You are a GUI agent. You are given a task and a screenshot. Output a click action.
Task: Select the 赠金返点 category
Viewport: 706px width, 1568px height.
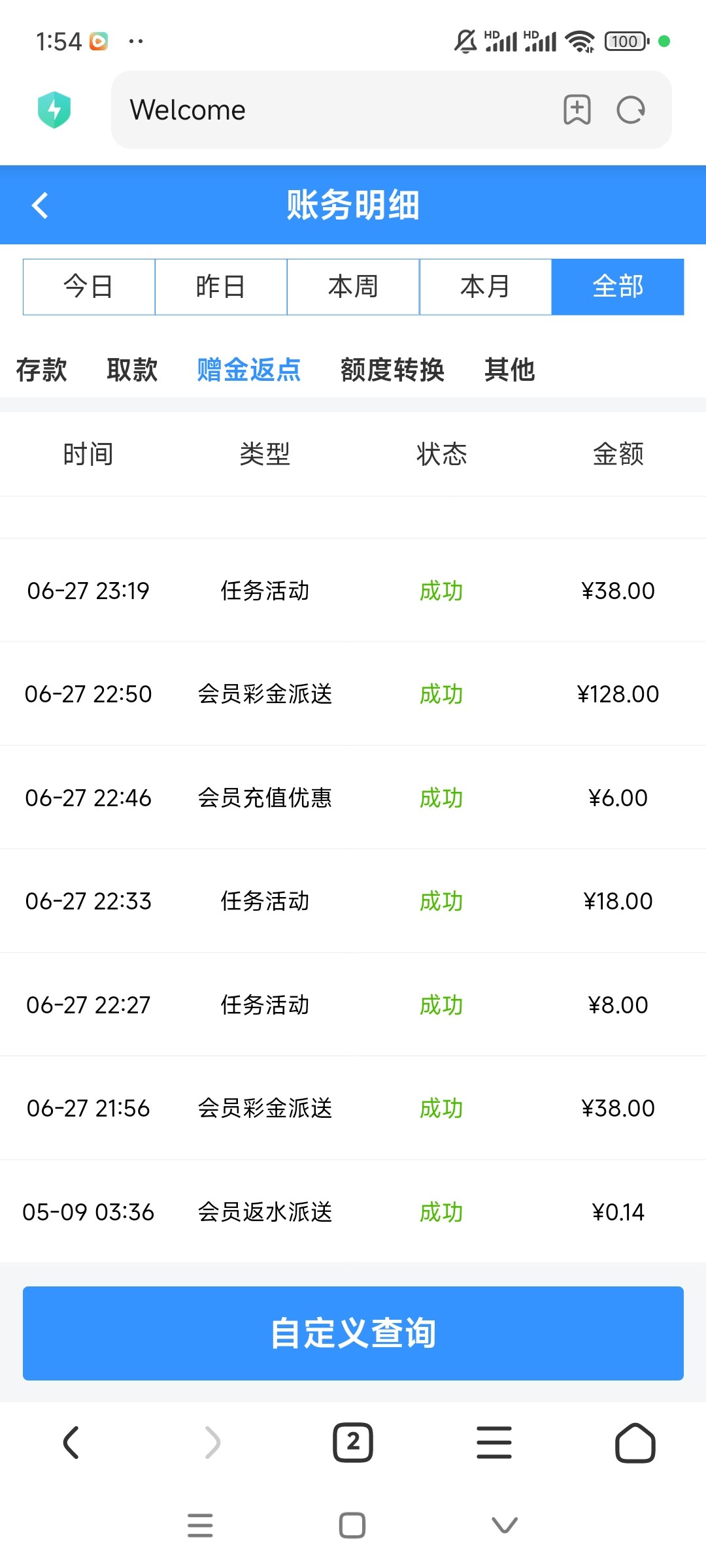[248, 370]
